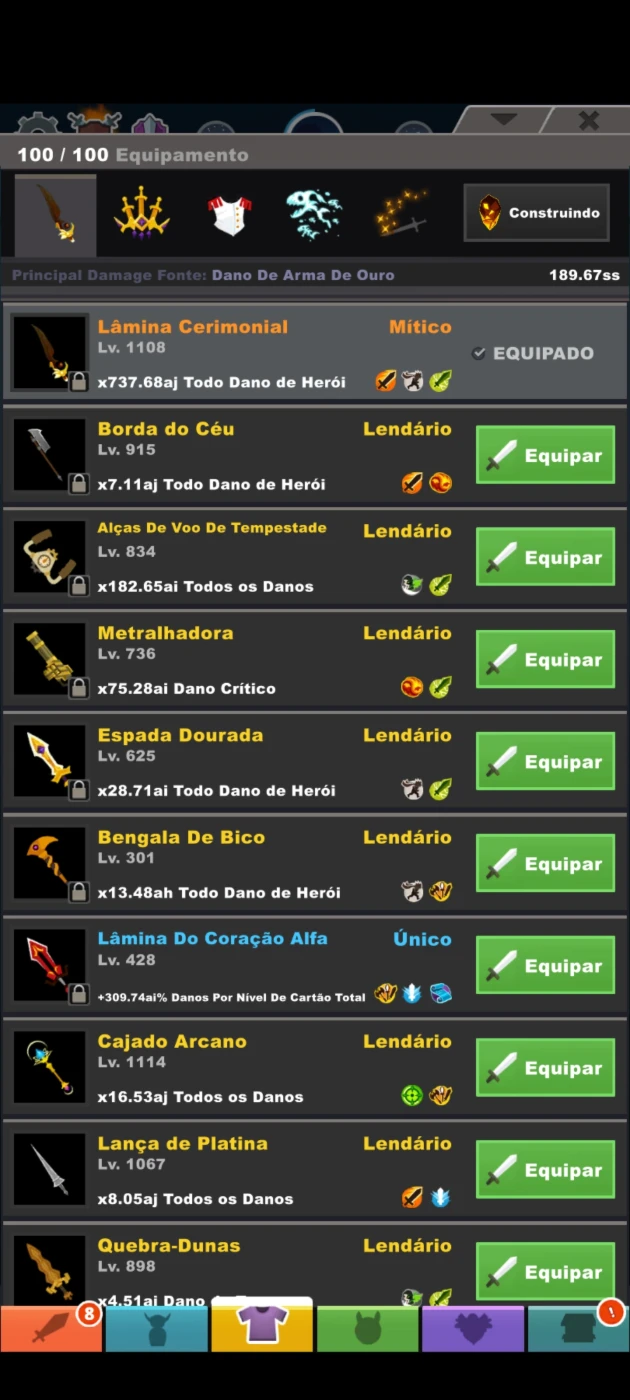Equip Bengala De Bico
Screen dimensions: 630x1400
point(545,863)
